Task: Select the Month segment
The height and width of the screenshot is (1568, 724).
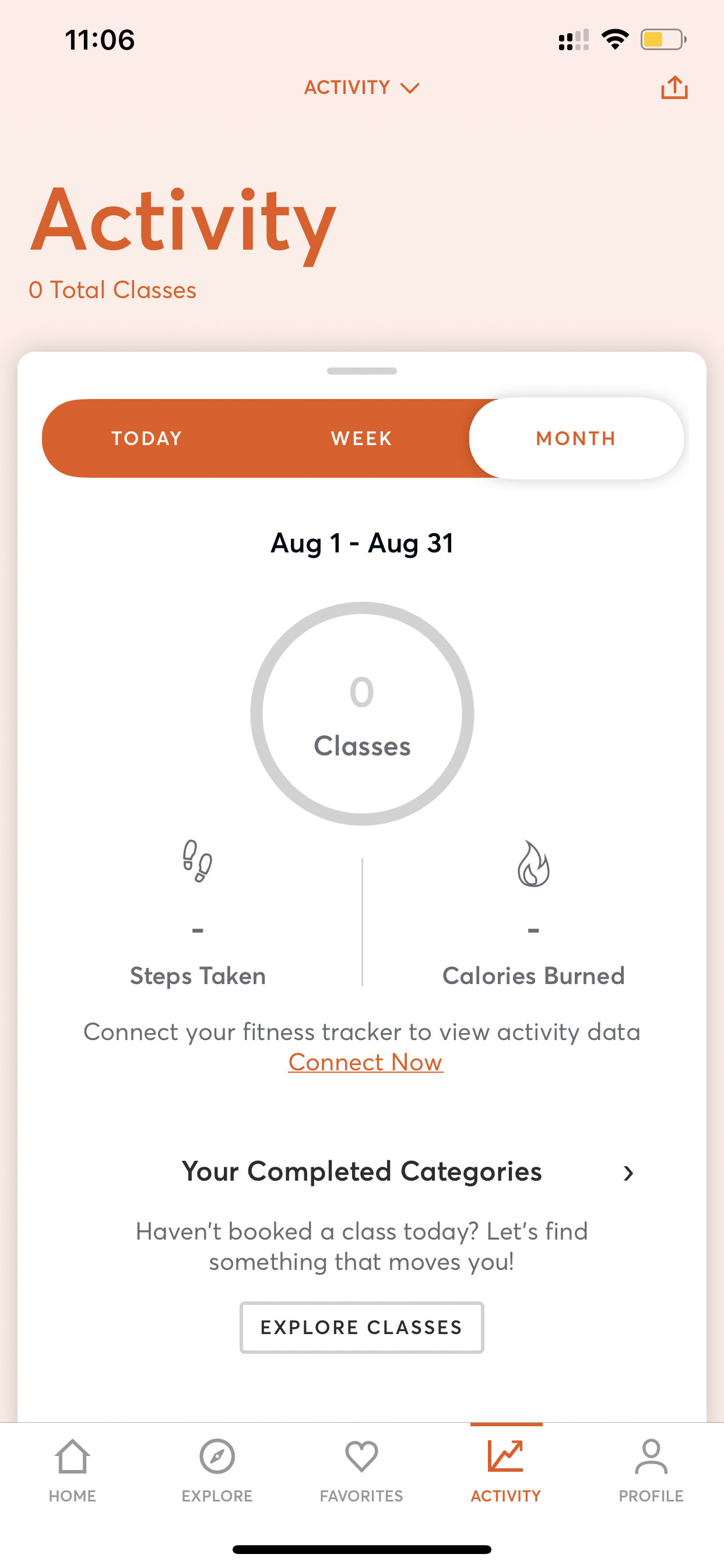Action: coord(575,438)
